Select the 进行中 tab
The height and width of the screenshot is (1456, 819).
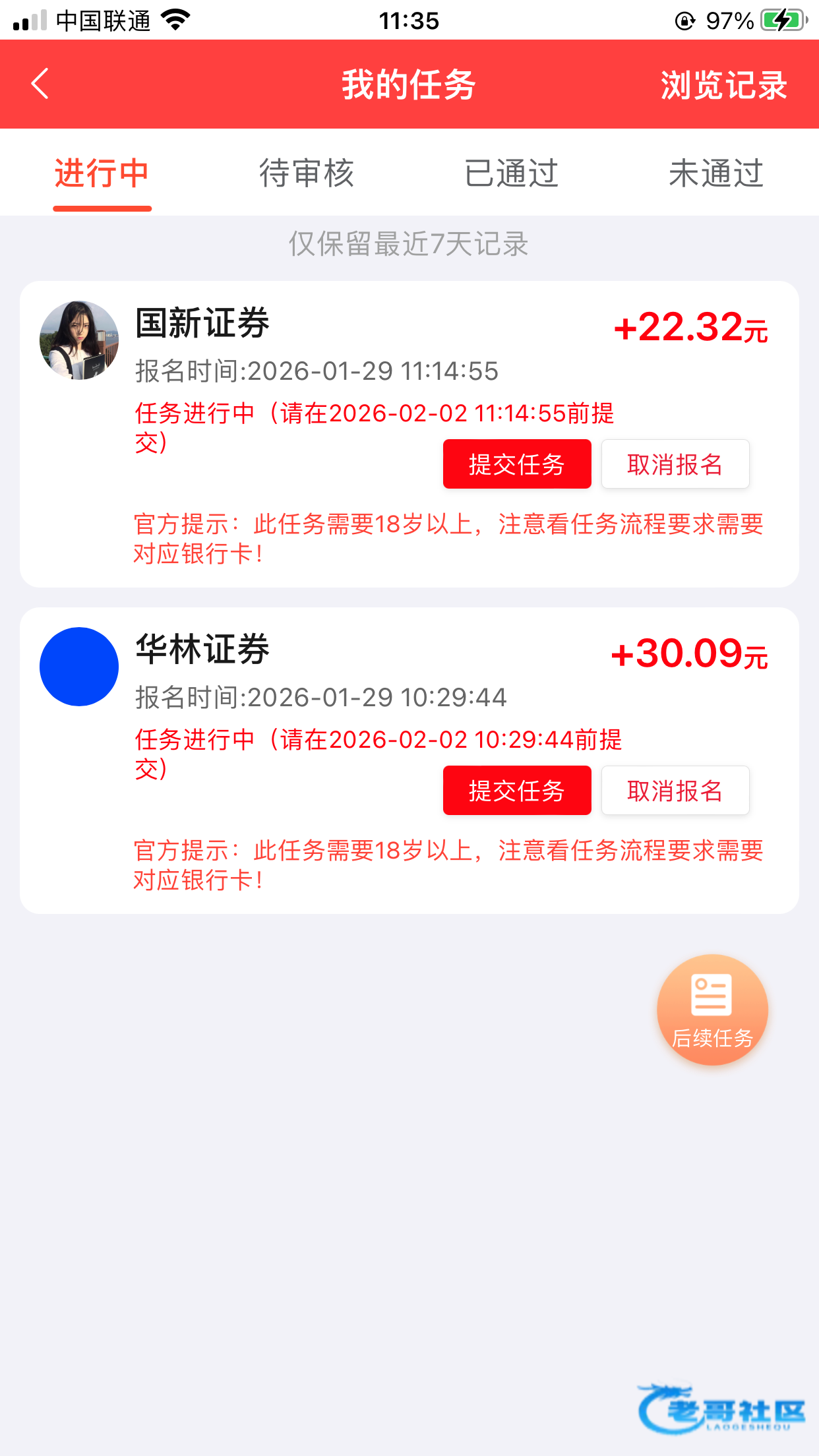[102, 173]
